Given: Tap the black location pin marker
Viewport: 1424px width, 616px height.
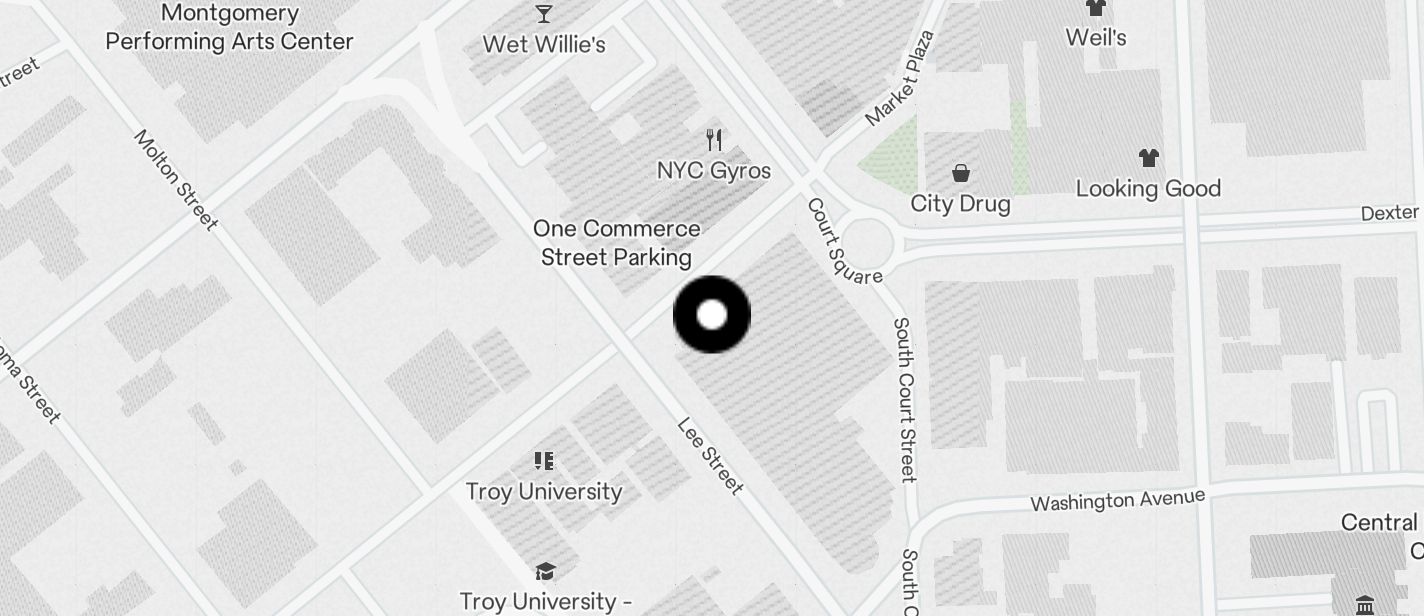Looking at the screenshot, I should [x=712, y=315].
